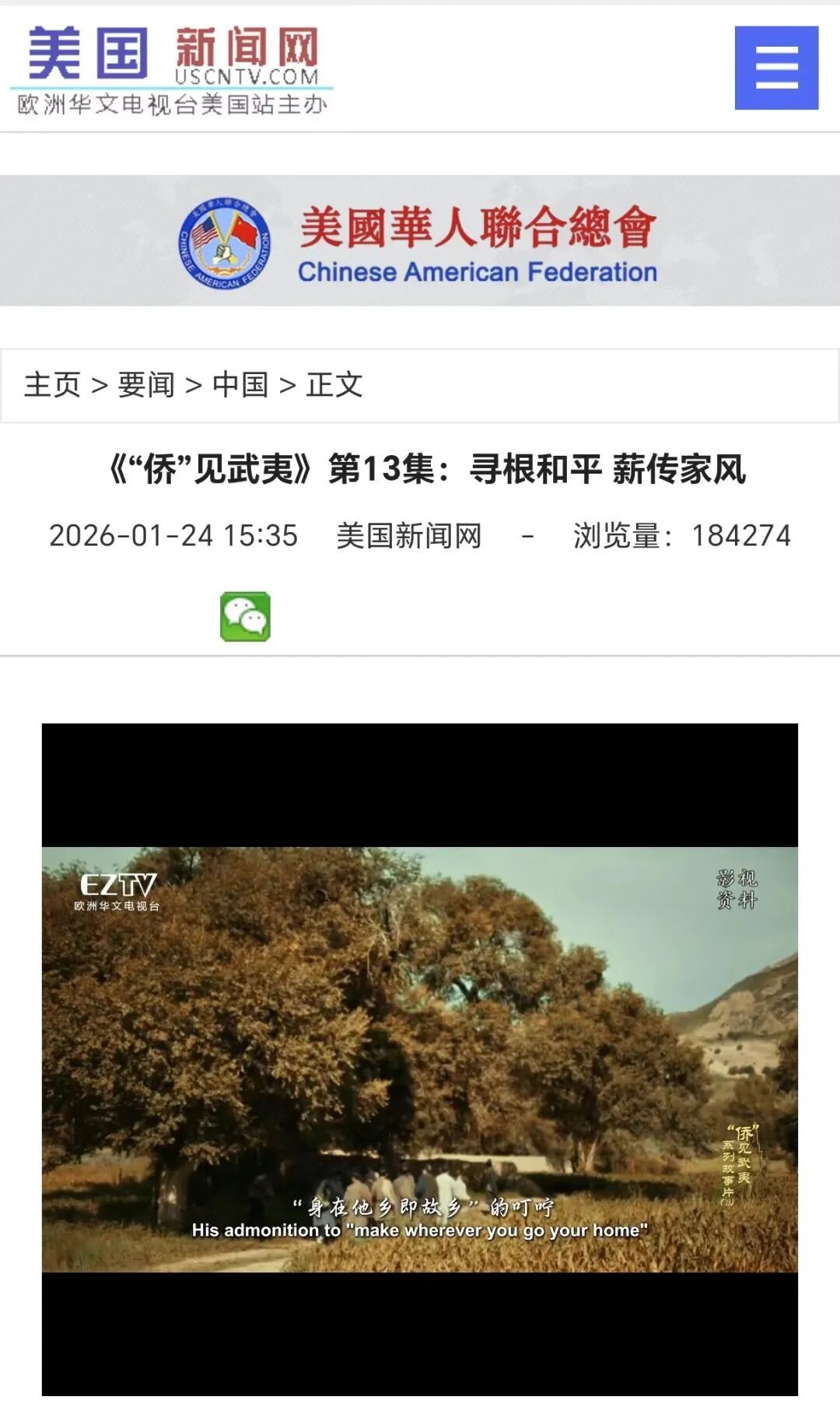The image size is (840, 1403).
Task: Open 中国 breadcrumb link
Action: [240, 385]
